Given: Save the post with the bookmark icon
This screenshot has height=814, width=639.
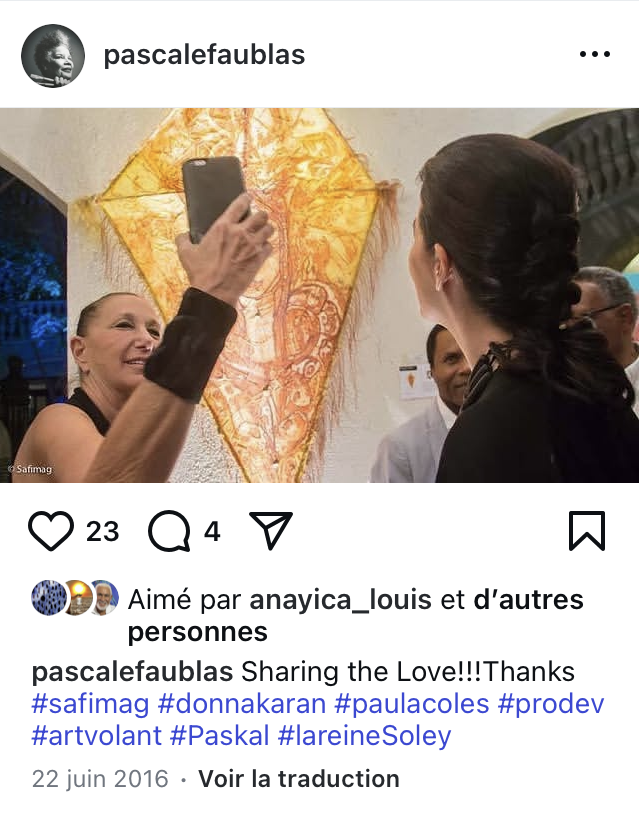Looking at the screenshot, I should [587, 531].
